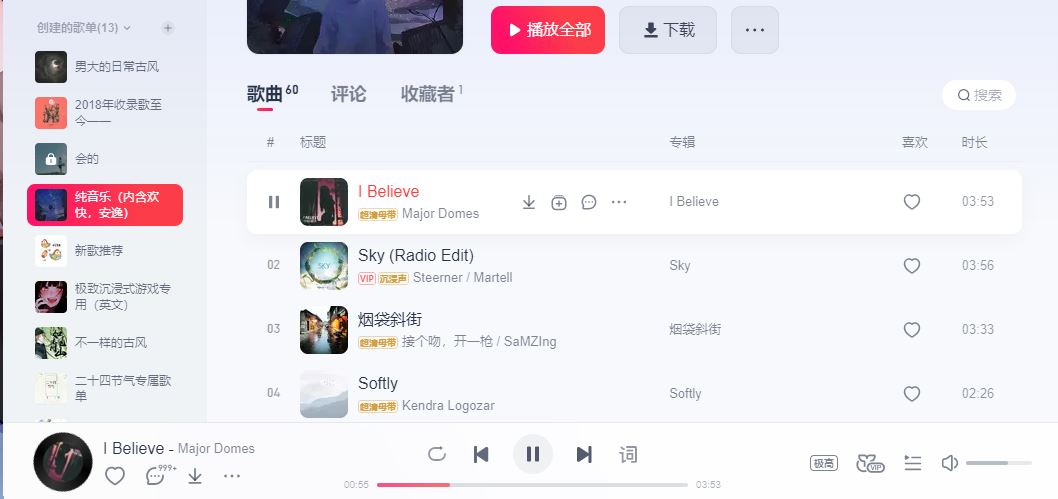Like the song Sky (Radio Edit)
Screen dimensions: 1058x499
(911, 266)
